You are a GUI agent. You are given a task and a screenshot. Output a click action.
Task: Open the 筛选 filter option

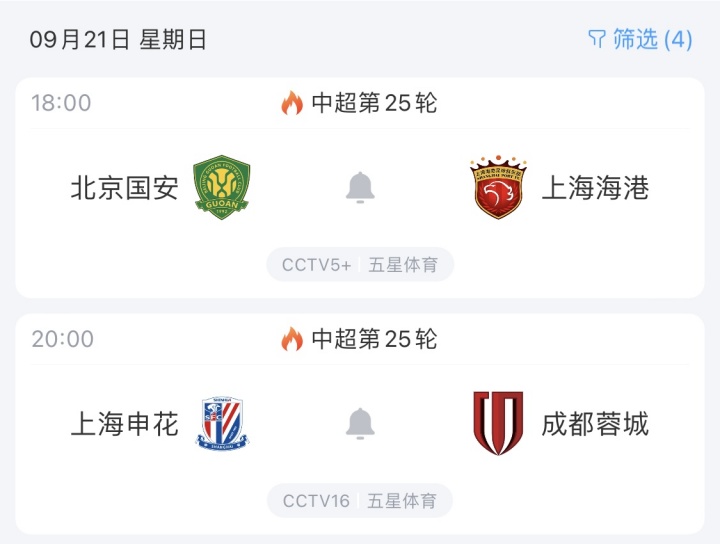tap(640, 39)
